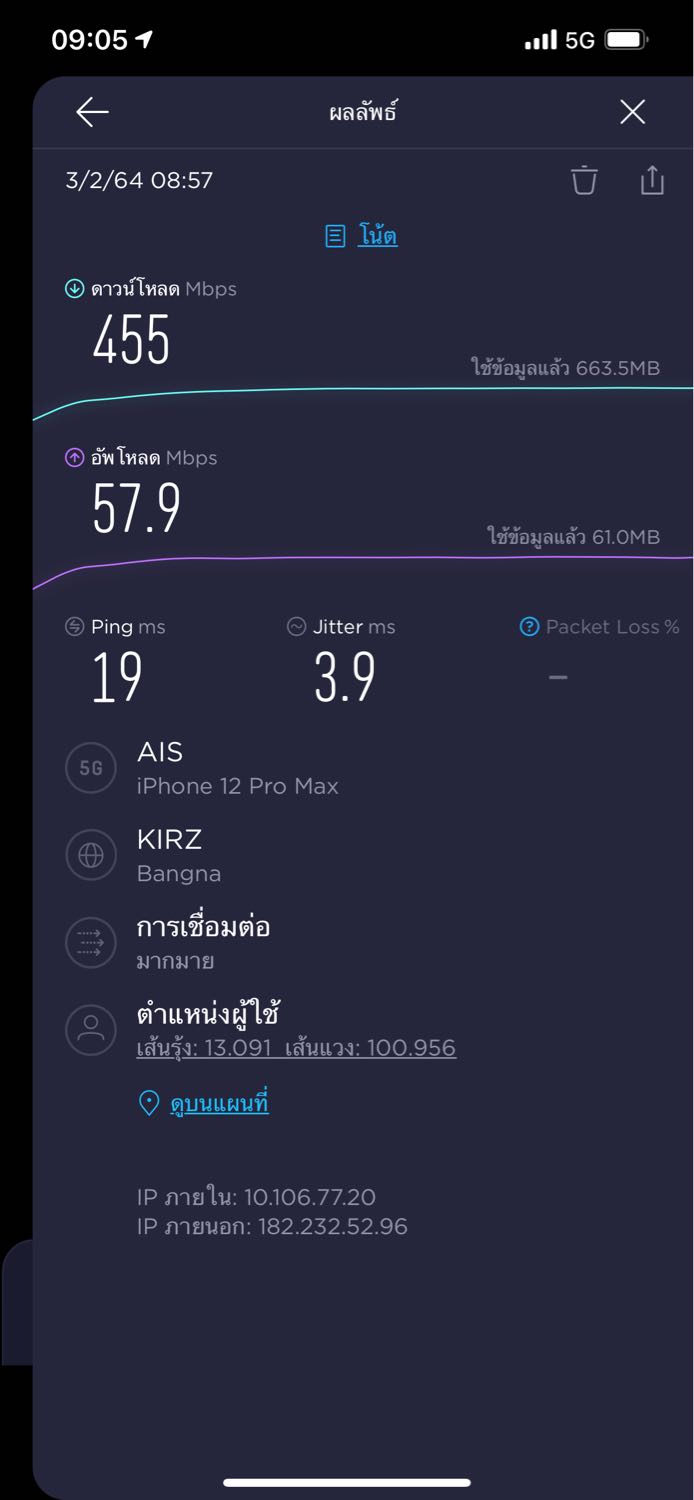Close the results screen
The width and height of the screenshot is (694, 1500).
point(632,112)
